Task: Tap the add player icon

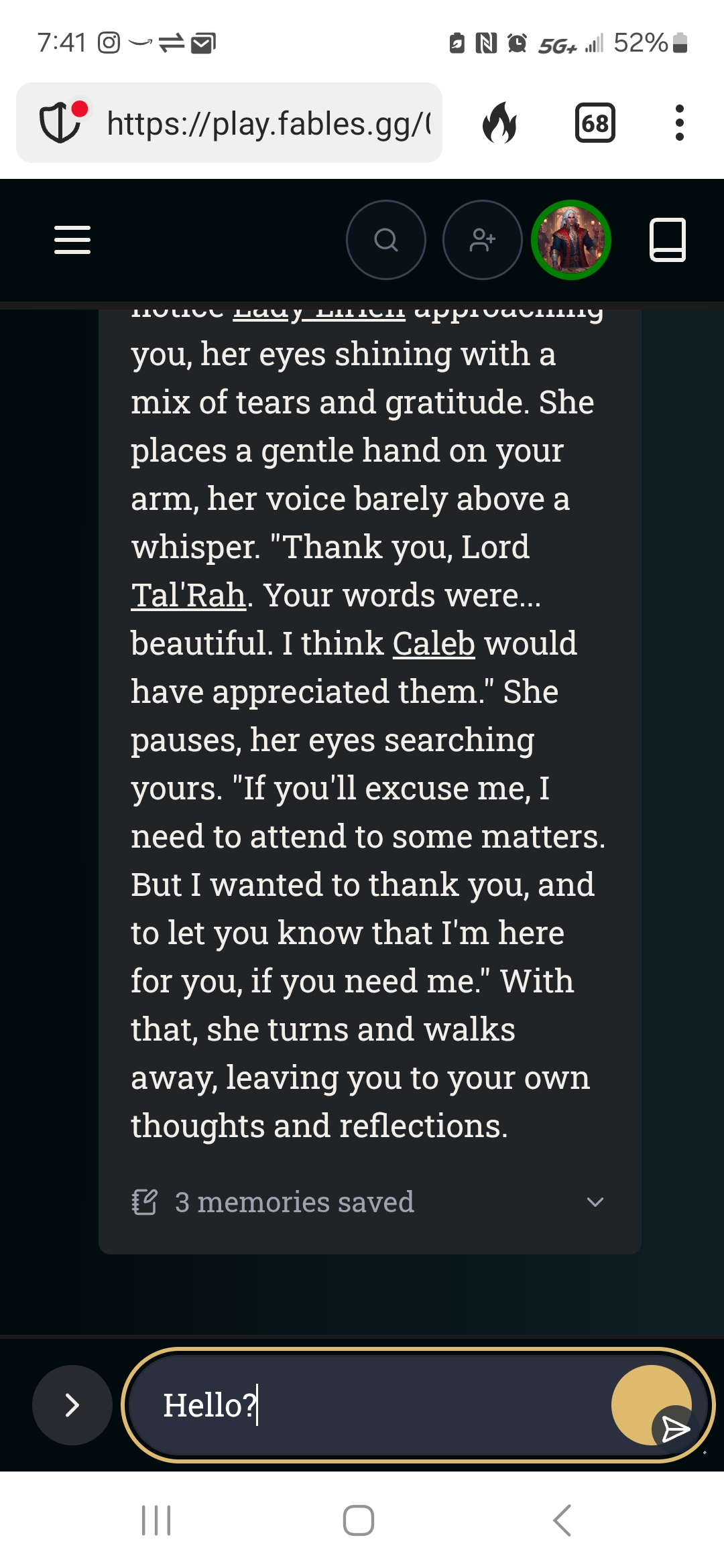Action: tap(482, 240)
